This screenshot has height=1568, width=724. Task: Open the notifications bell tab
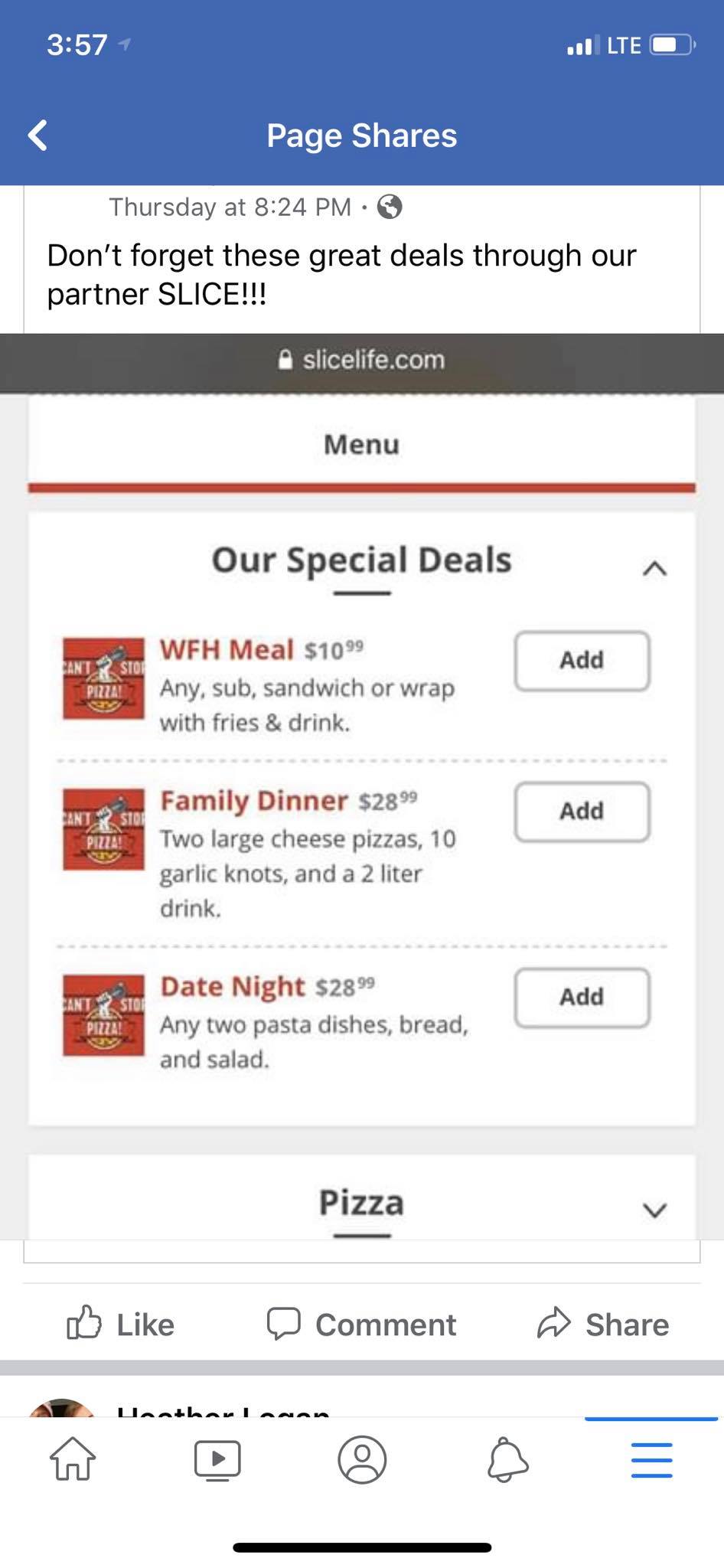507,1459
